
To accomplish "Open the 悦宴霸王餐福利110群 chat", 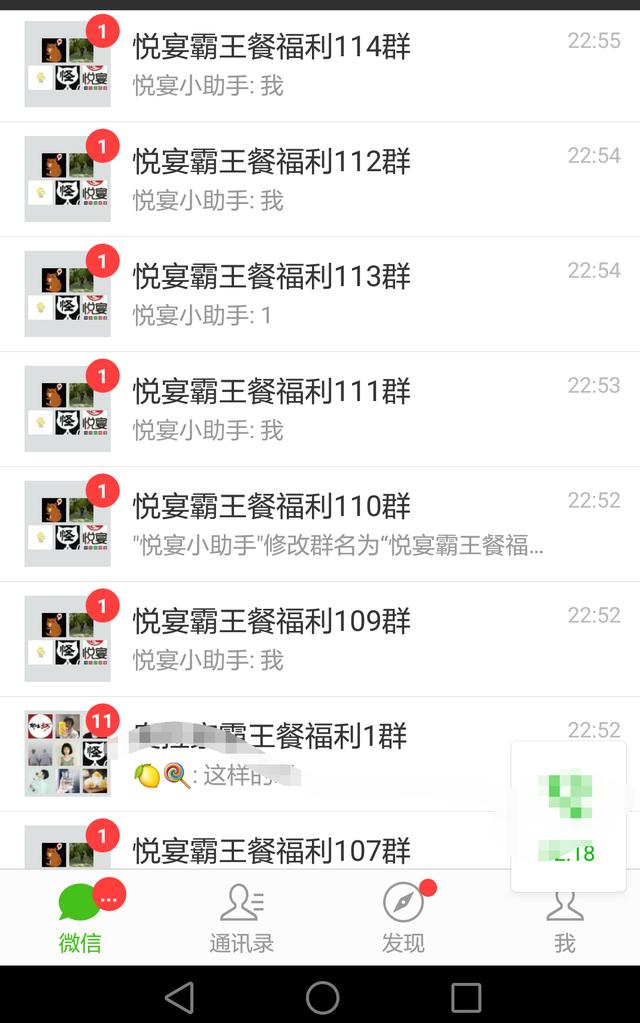I will [x=320, y=524].
